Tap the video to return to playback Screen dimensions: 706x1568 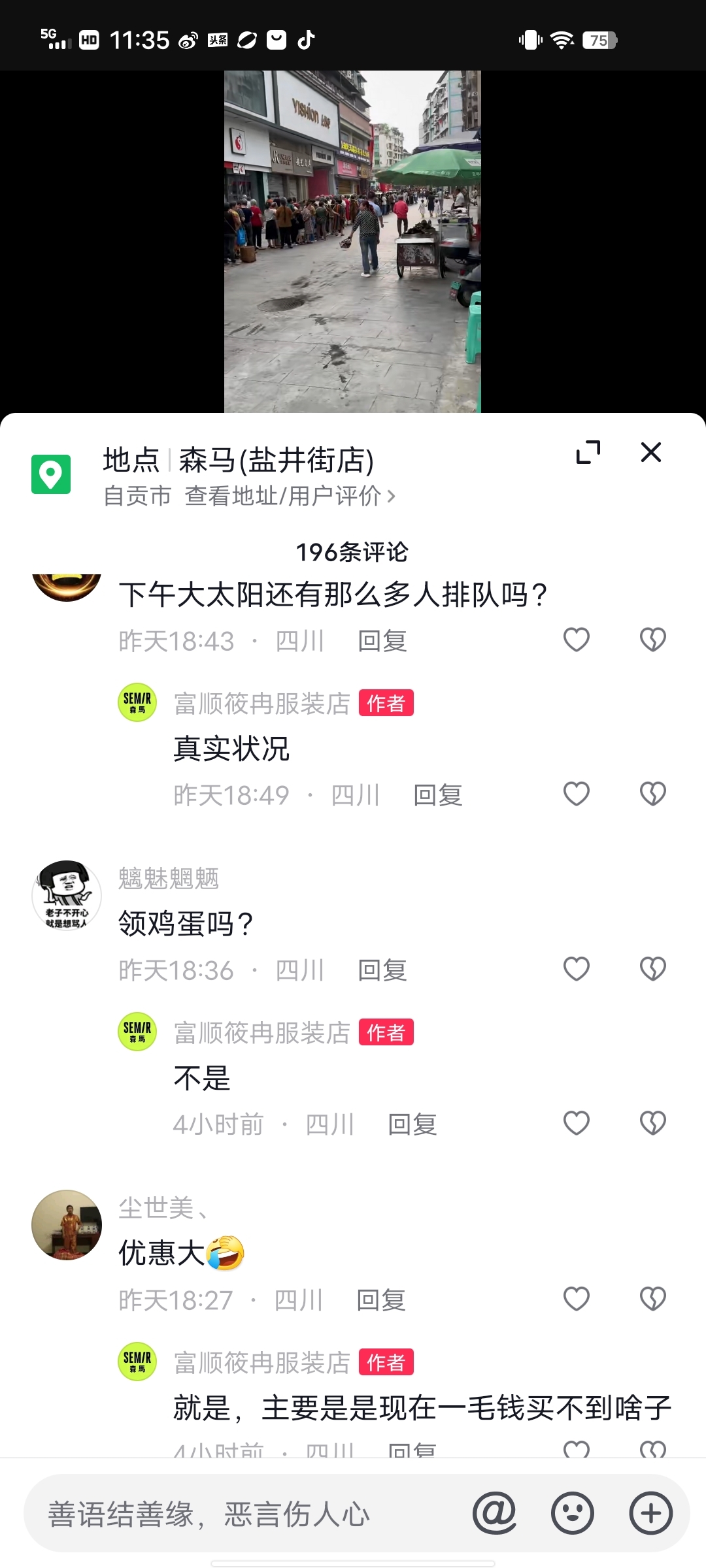coord(352,242)
